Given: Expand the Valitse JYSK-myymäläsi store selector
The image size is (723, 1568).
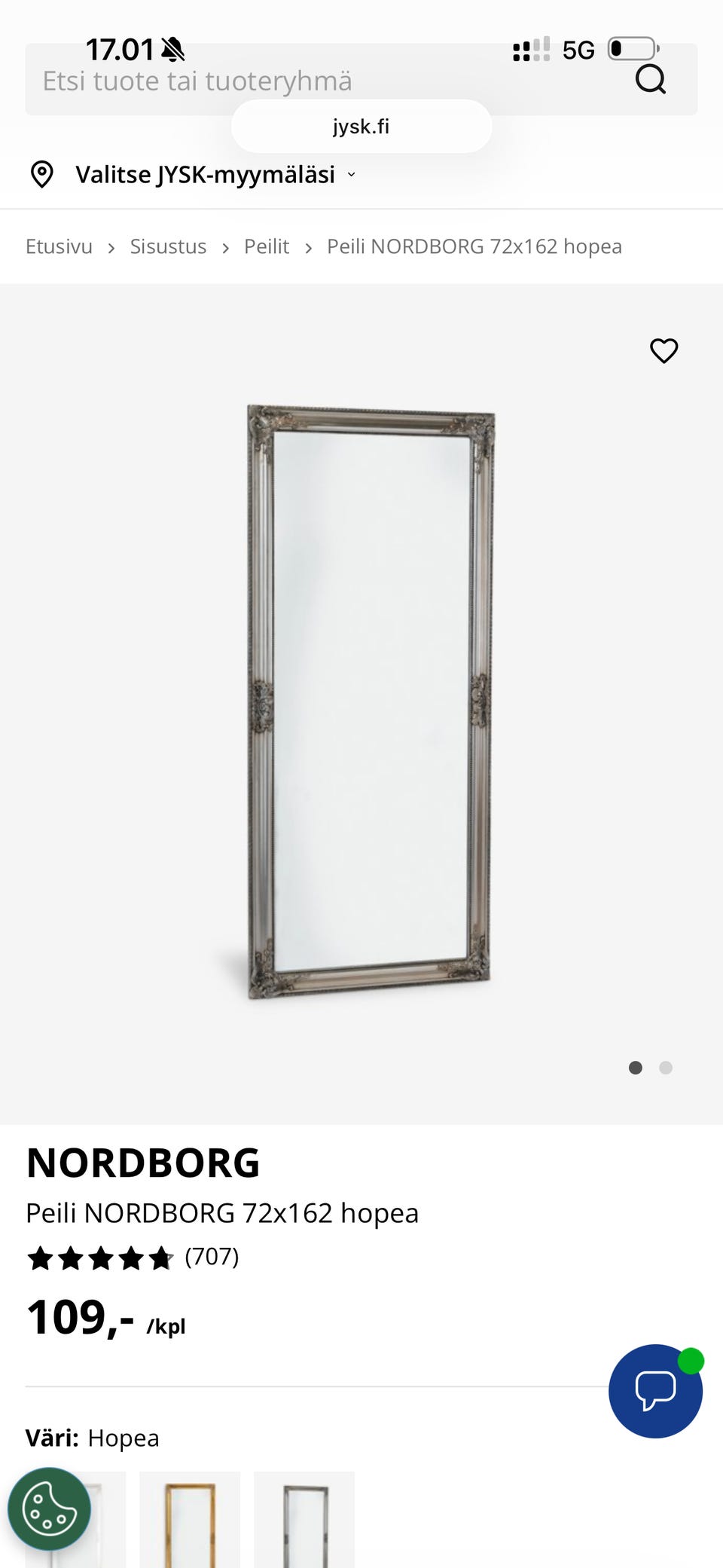Looking at the screenshot, I should click(205, 175).
